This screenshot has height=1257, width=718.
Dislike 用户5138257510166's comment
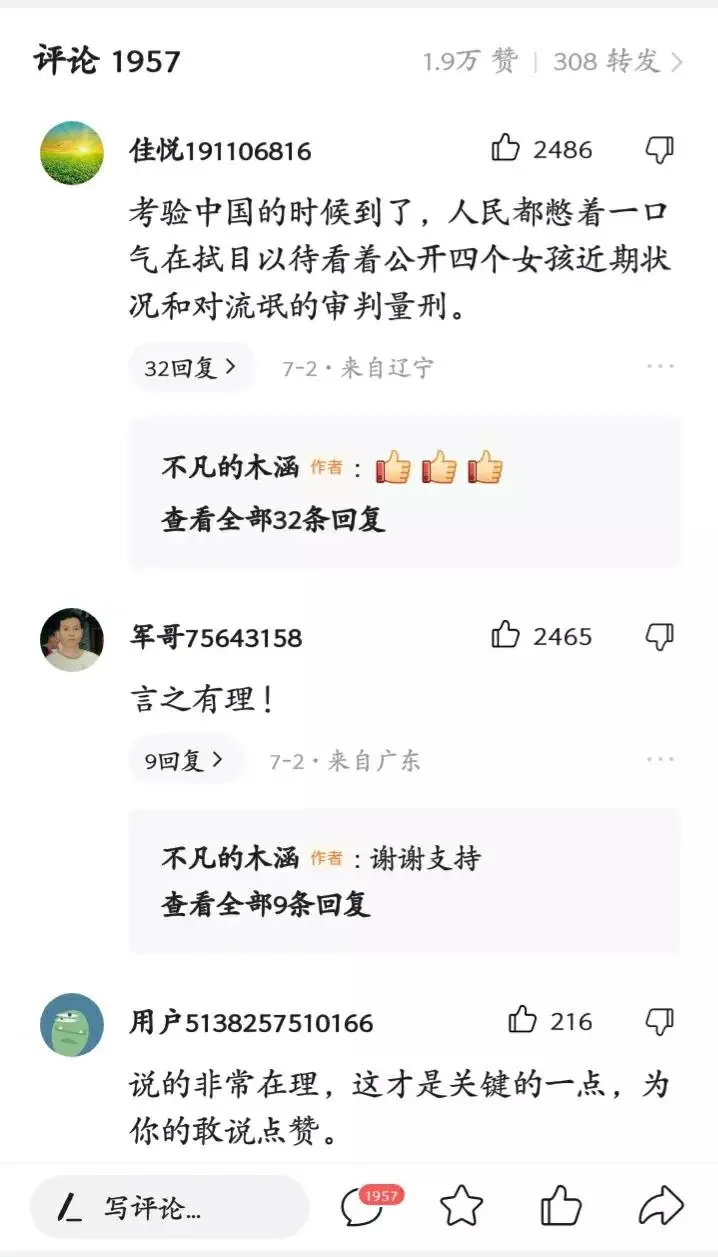tap(660, 1021)
